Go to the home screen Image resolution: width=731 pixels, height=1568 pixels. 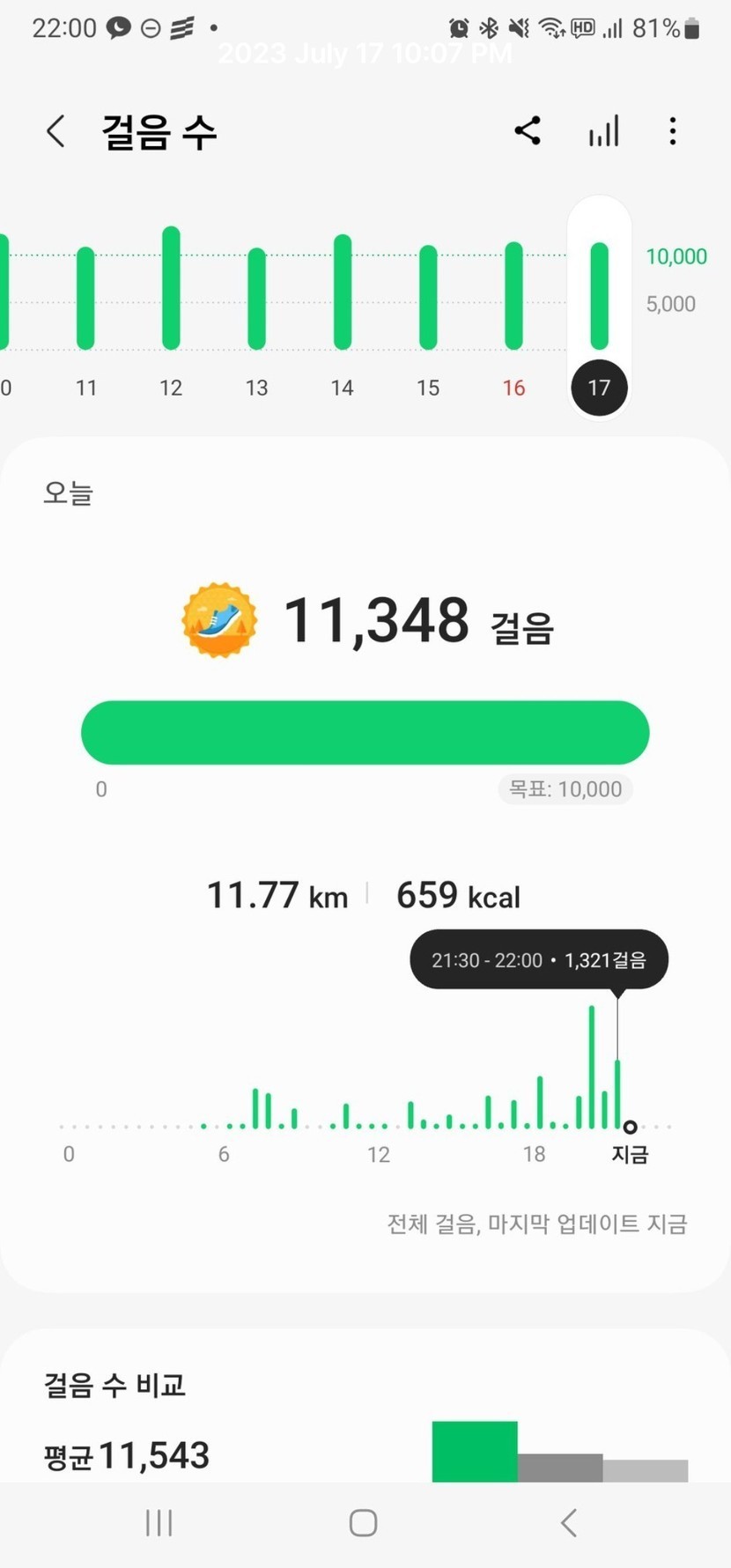tap(364, 1522)
